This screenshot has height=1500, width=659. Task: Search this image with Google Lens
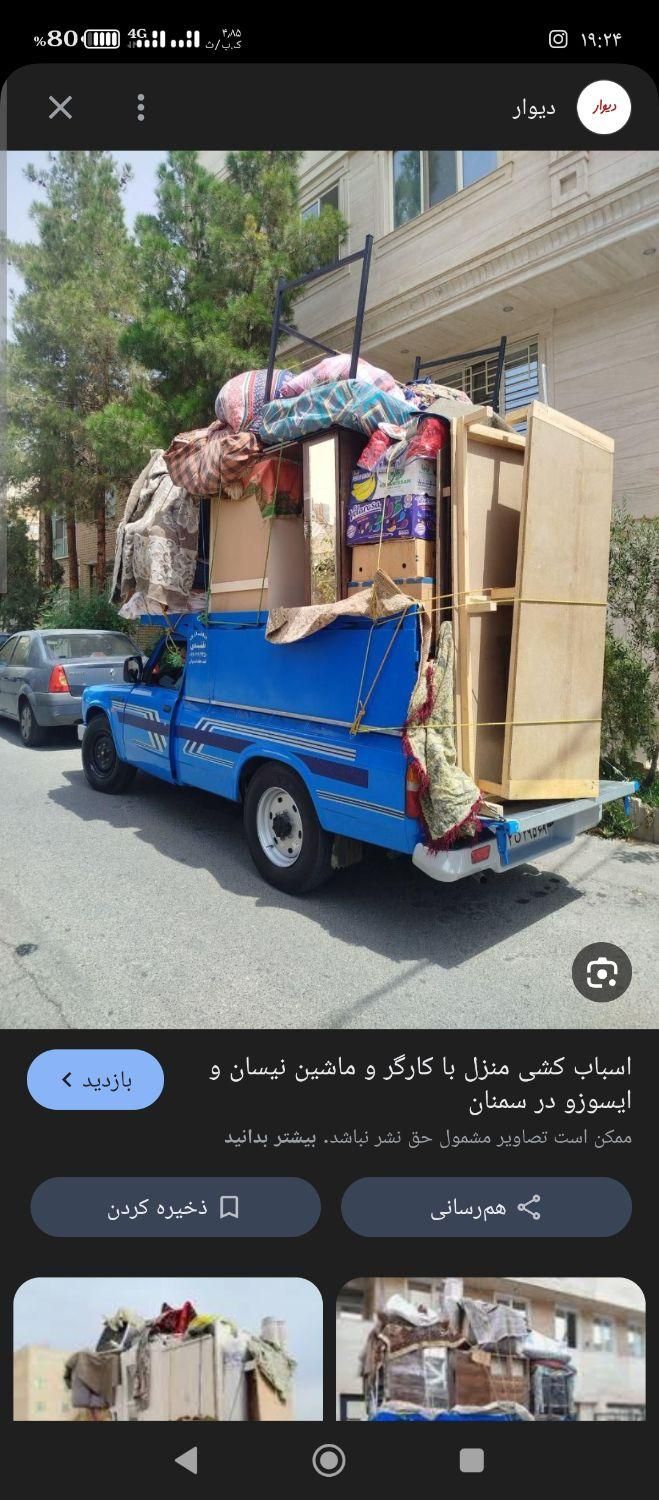601,972
